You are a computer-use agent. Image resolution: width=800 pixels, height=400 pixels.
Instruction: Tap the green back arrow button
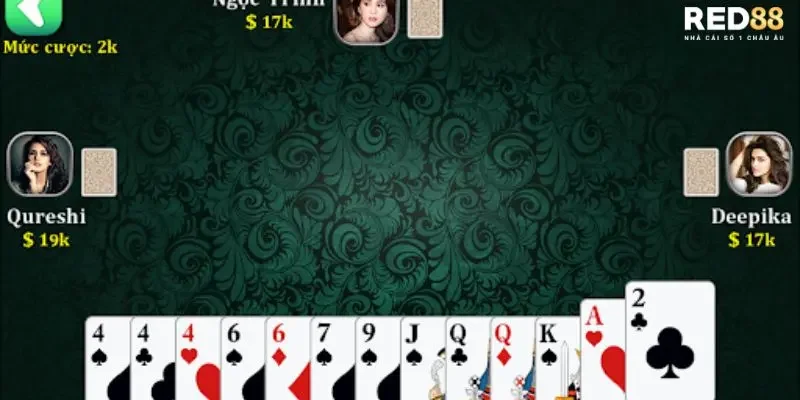(x=30, y=14)
